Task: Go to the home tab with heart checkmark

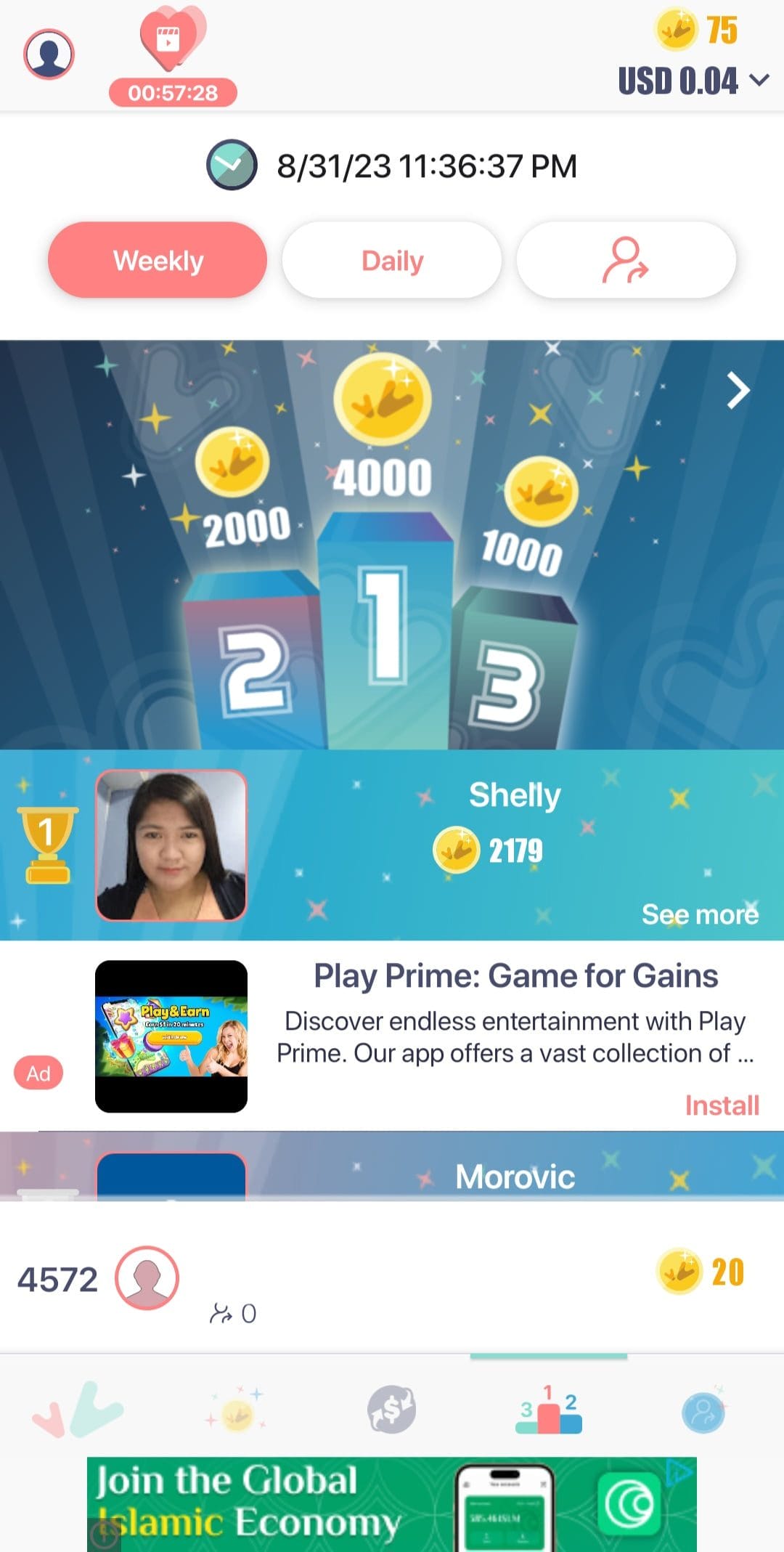Action: pos(78,1410)
